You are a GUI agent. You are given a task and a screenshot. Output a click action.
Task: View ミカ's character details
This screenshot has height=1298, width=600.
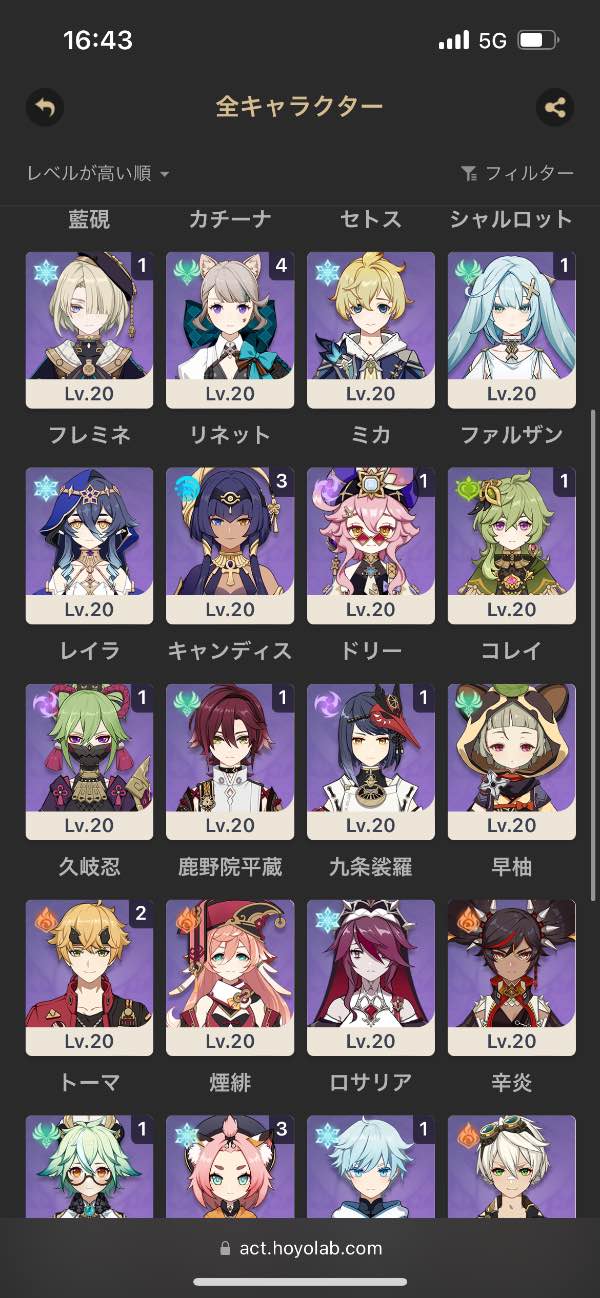371,330
